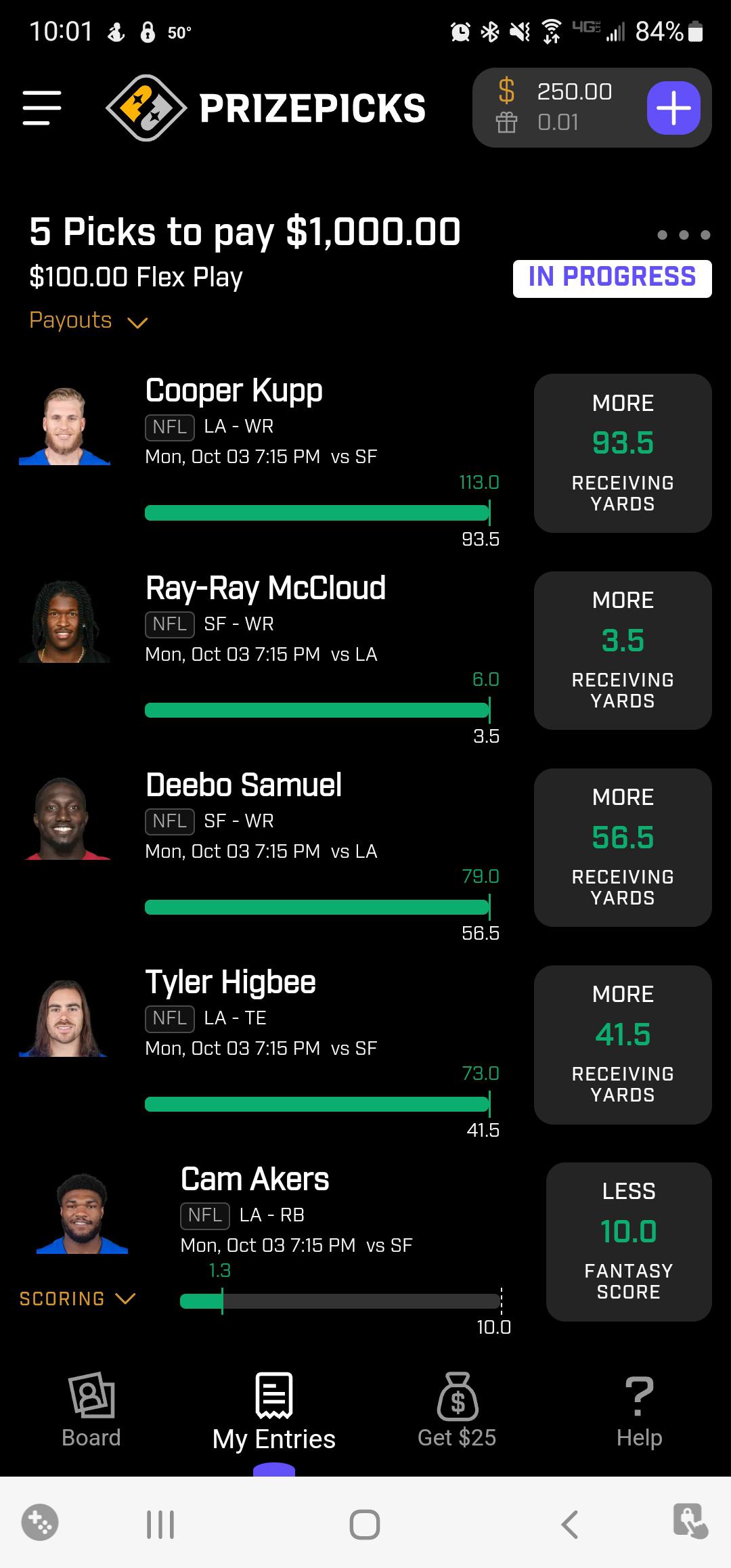
Task: Open Help via the question mark icon
Action: (638, 1395)
